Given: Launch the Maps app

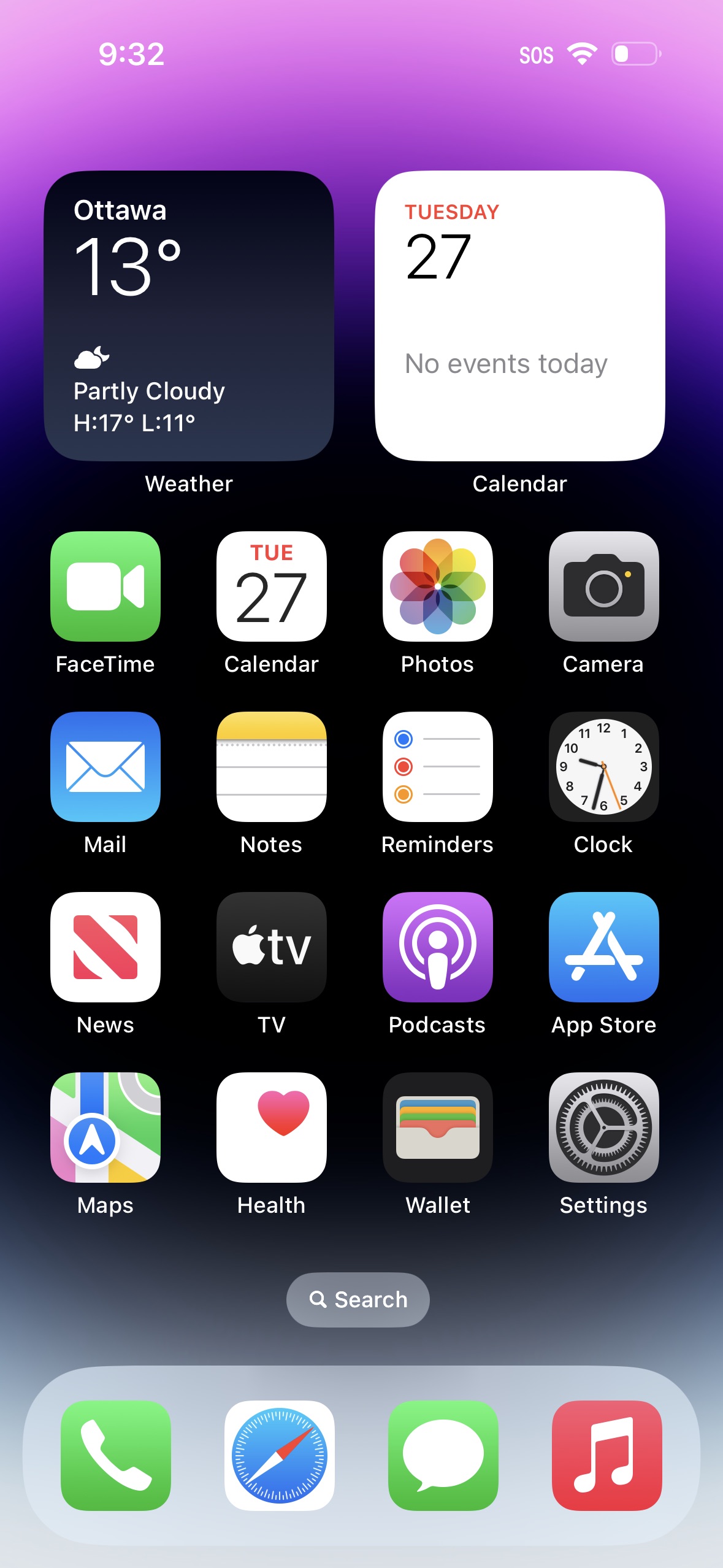Looking at the screenshot, I should [105, 1128].
